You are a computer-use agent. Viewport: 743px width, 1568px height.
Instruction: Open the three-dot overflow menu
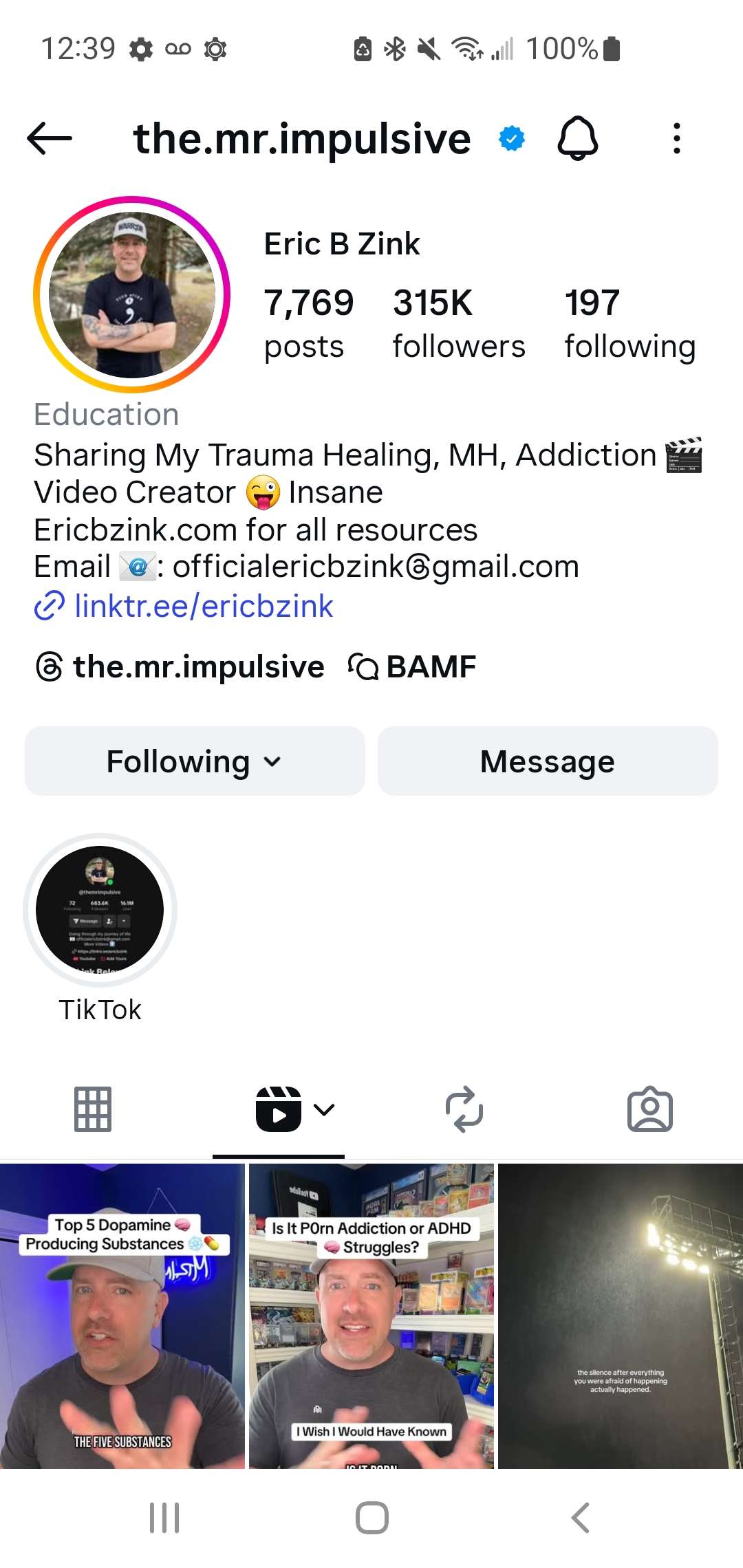click(x=677, y=138)
